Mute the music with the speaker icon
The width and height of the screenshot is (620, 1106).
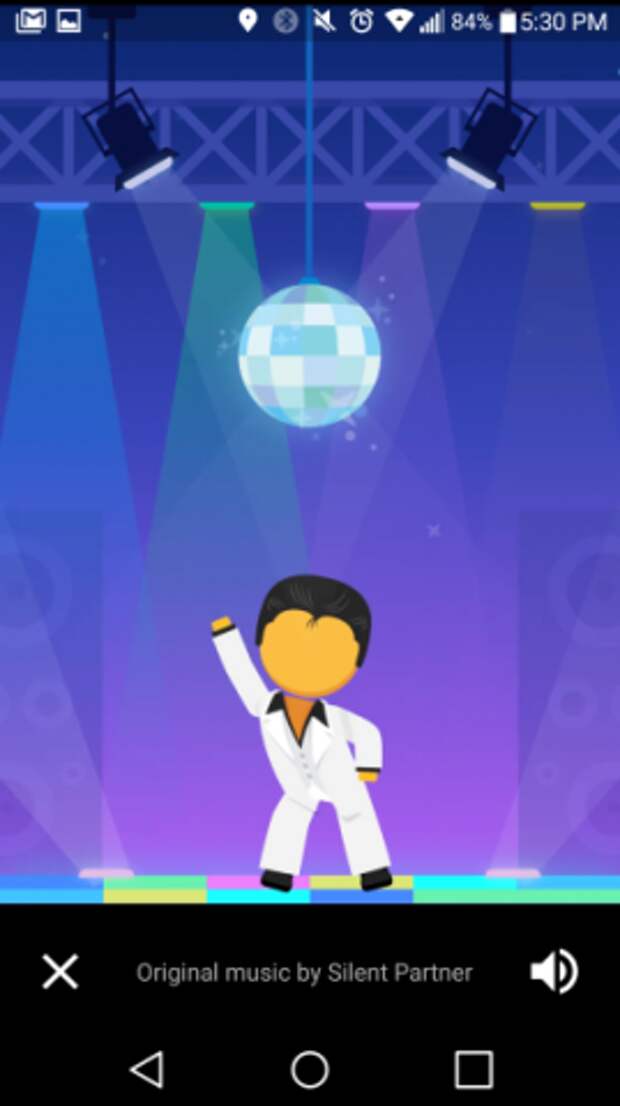click(x=553, y=971)
